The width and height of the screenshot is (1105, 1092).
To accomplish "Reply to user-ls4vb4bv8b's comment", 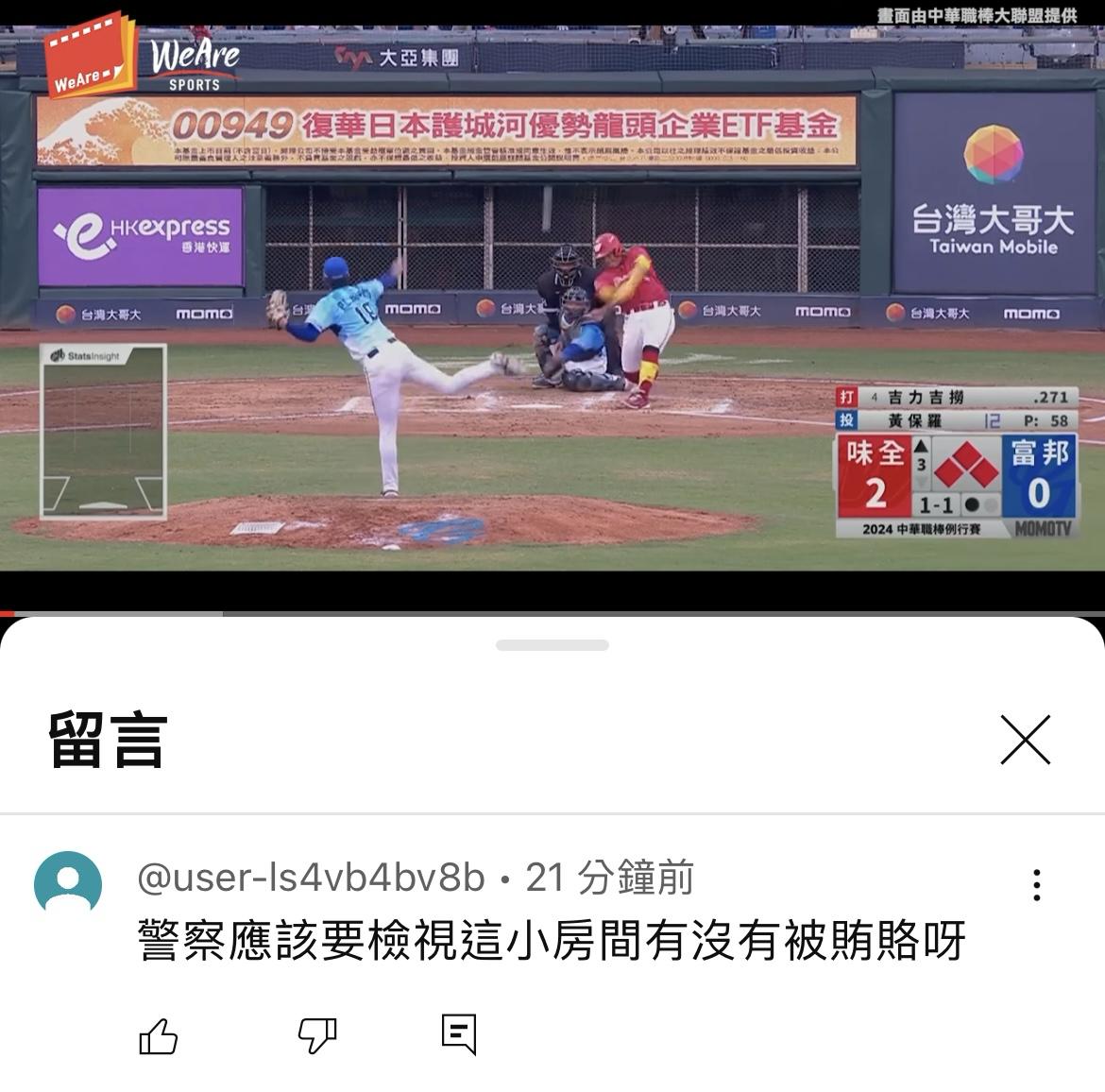I will [x=459, y=1034].
